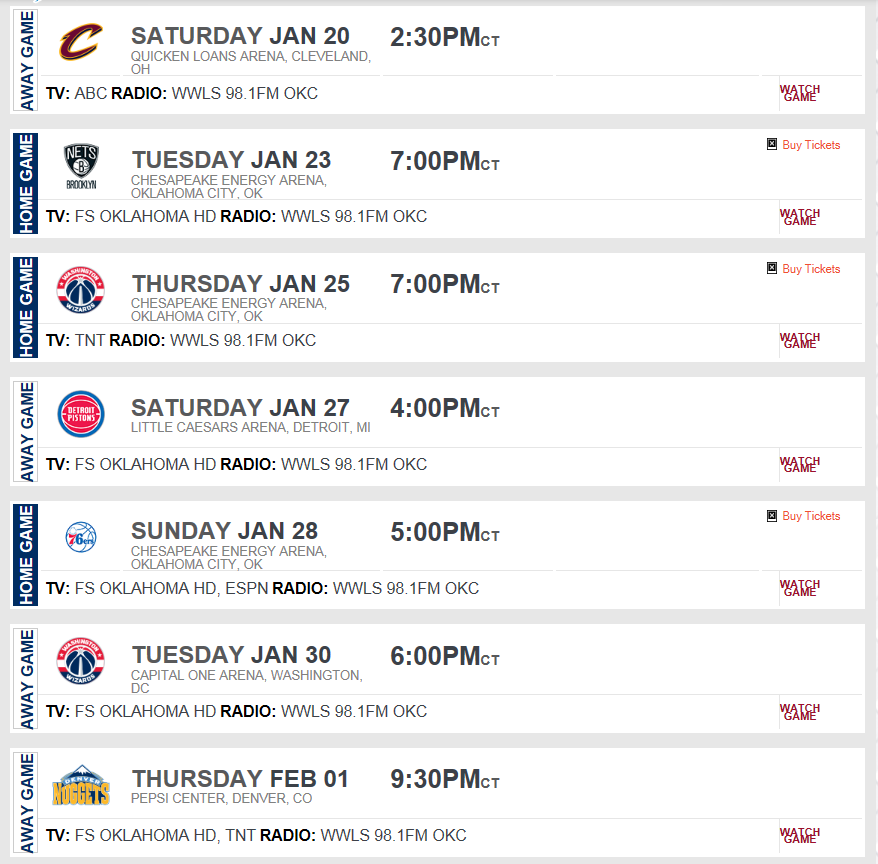The width and height of the screenshot is (878, 864).
Task: Watch the Thursday Feb 01 Nuggets game
Action: [x=800, y=836]
